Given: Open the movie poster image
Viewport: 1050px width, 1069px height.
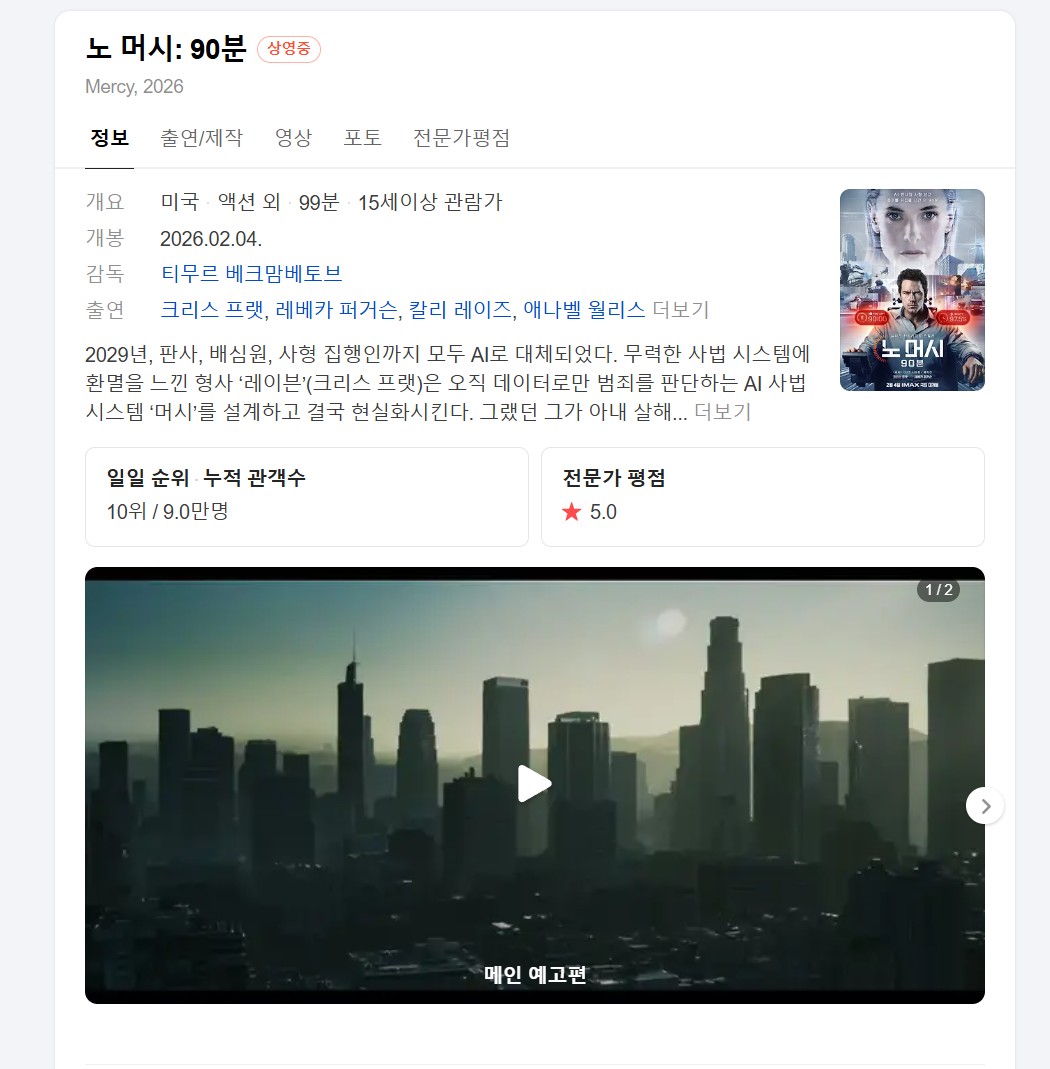Looking at the screenshot, I should click(x=912, y=290).
